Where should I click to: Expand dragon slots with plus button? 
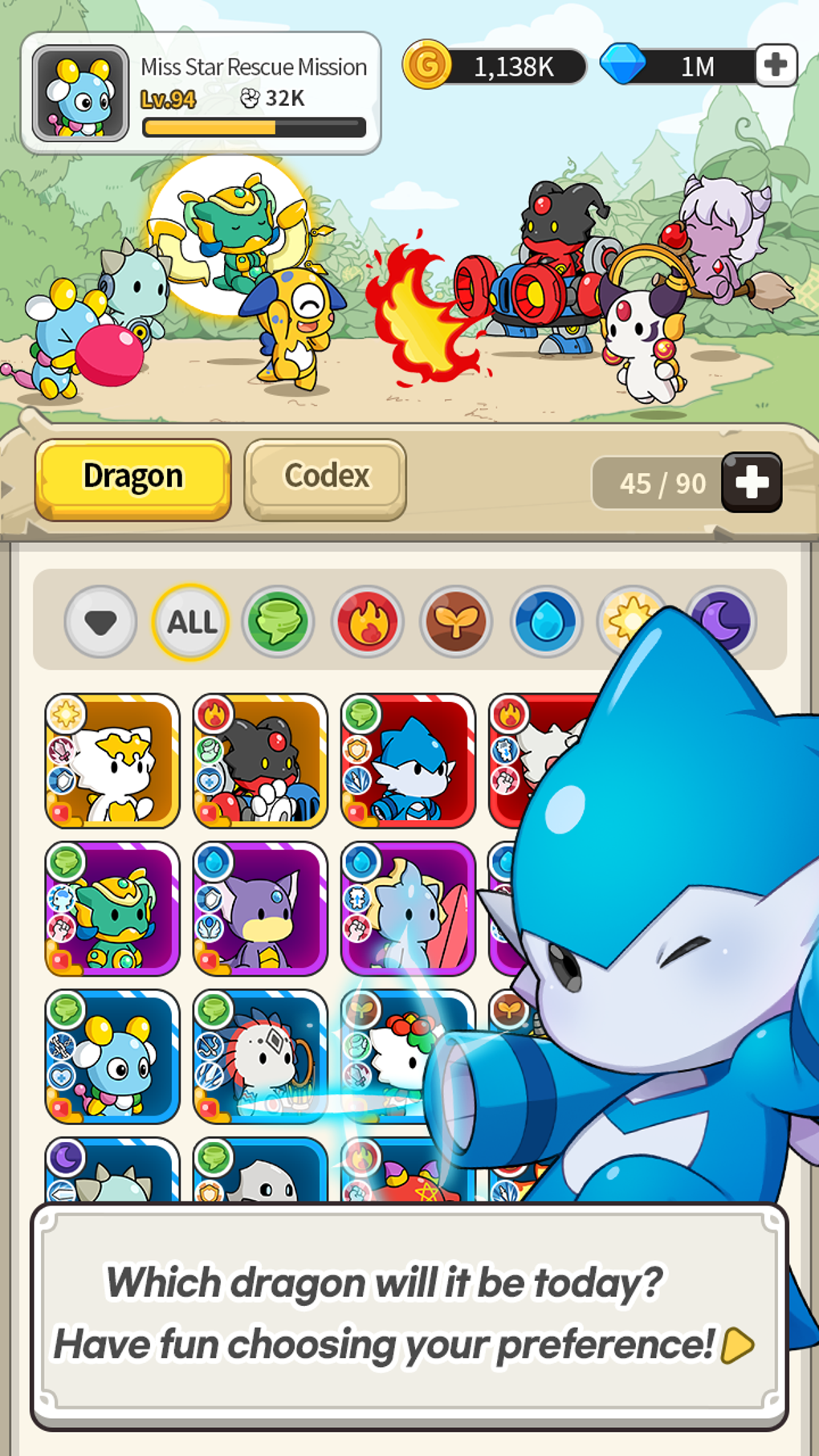point(751,483)
